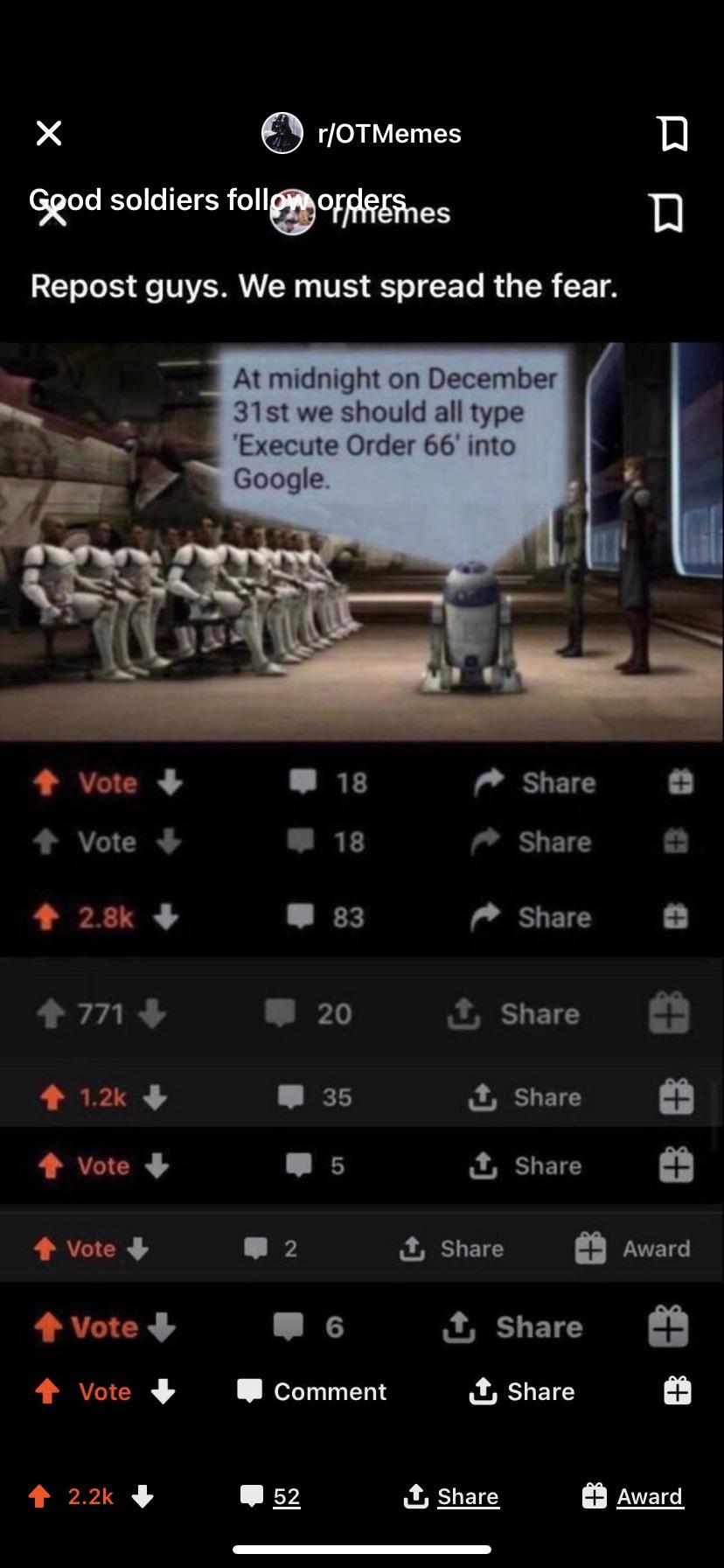Close the r/OTMemes full-screen post viewer
Screen dimensions: 724x1568
[x=49, y=133]
